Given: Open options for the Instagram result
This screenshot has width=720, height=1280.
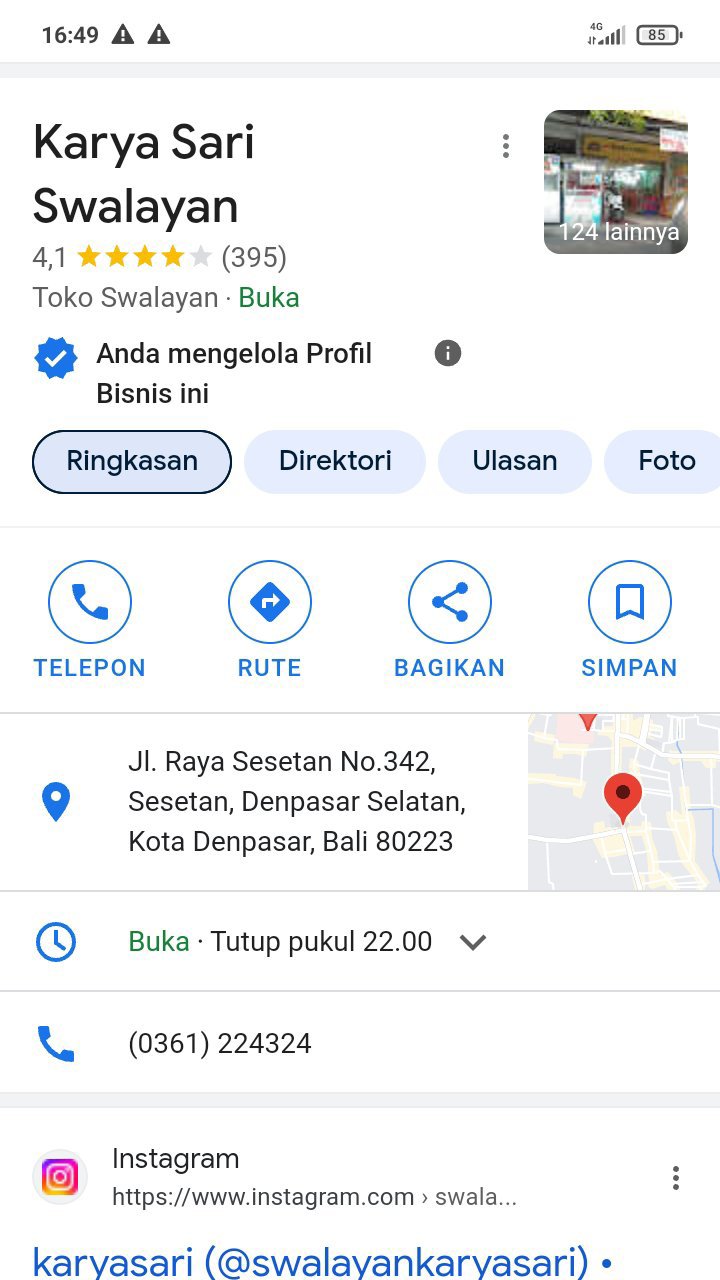Looking at the screenshot, I should 676,1178.
